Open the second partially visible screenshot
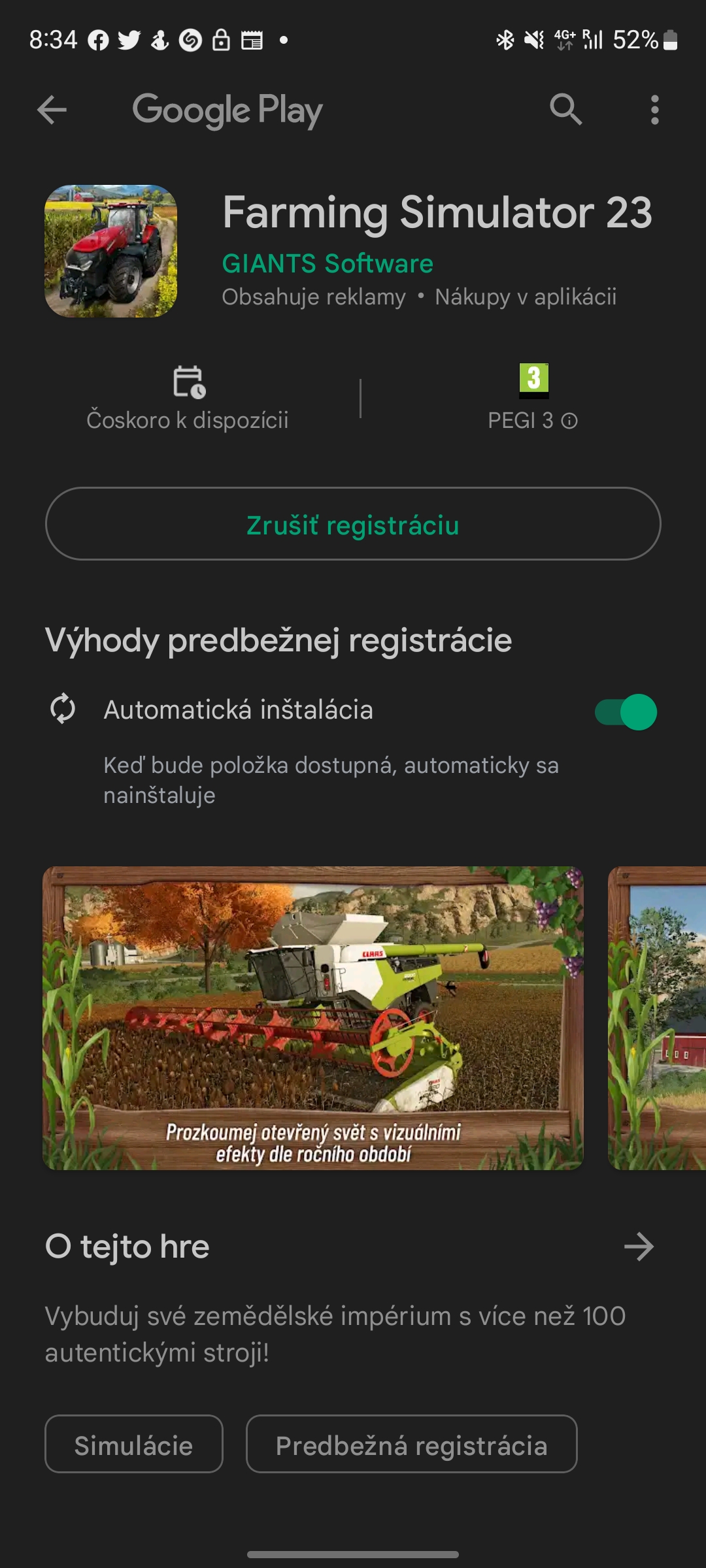The width and height of the screenshot is (706, 1568). [658, 1018]
